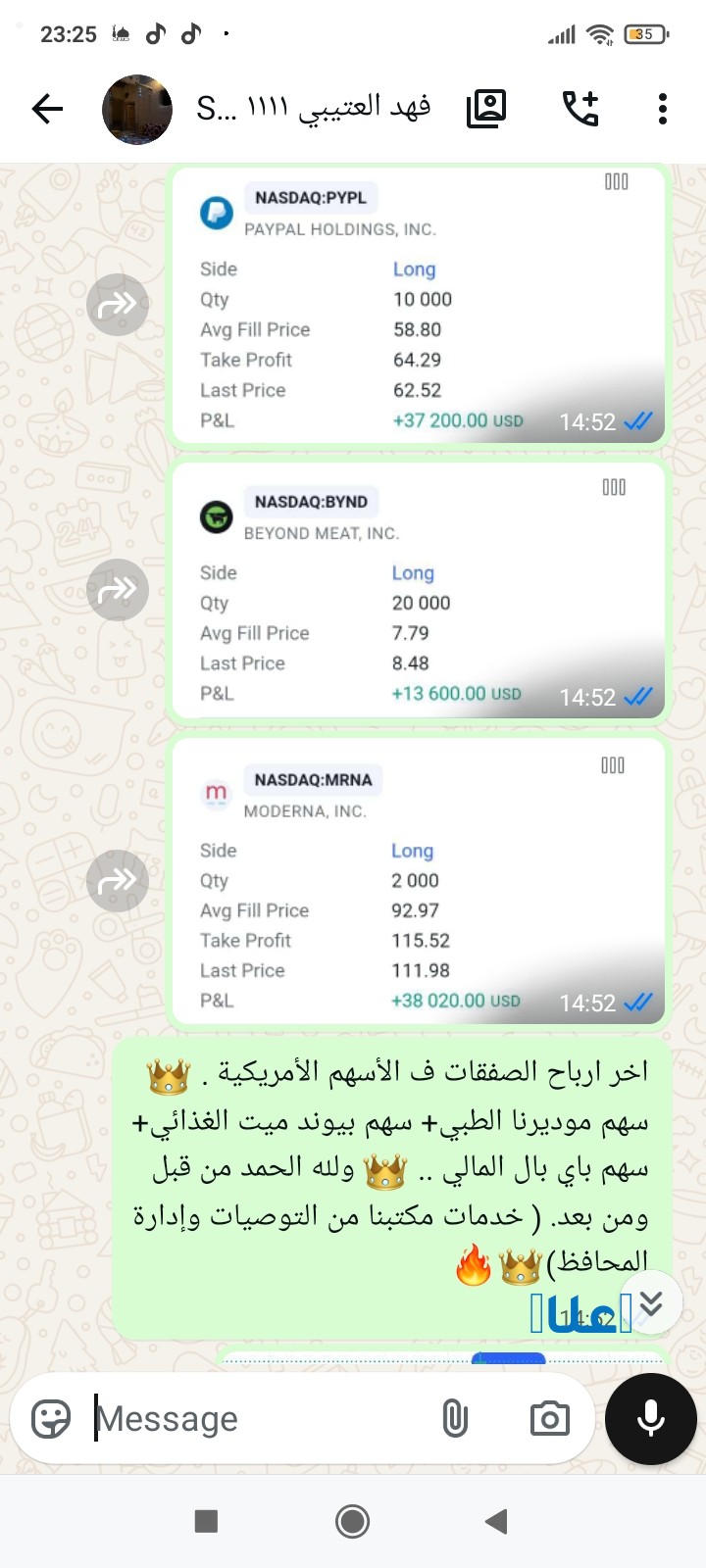
Task: Open the three-dot overflow menu
Action: (x=663, y=109)
